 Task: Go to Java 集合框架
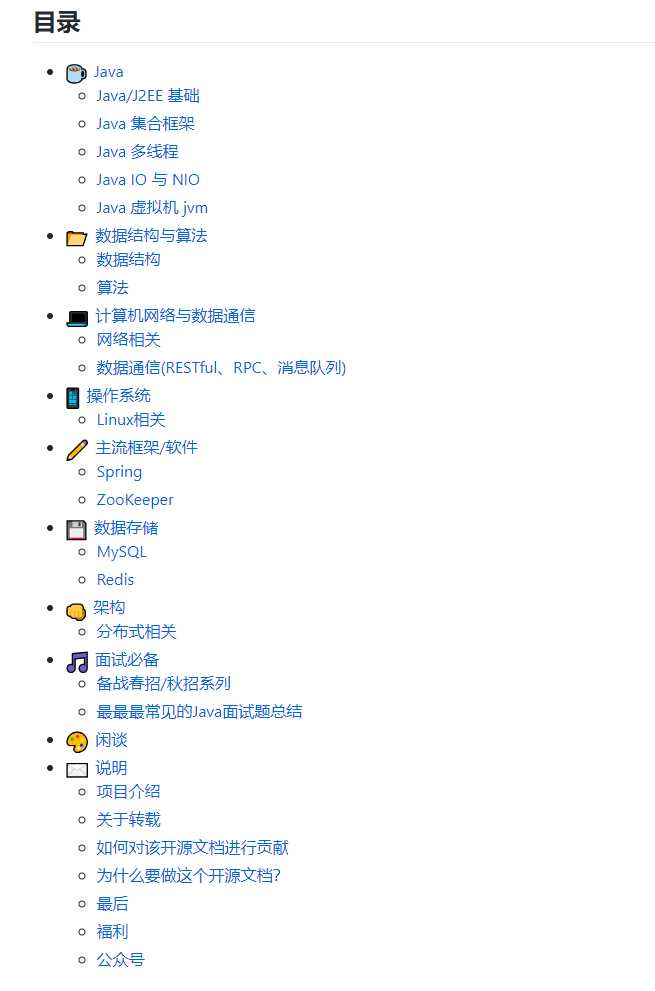click(x=145, y=124)
